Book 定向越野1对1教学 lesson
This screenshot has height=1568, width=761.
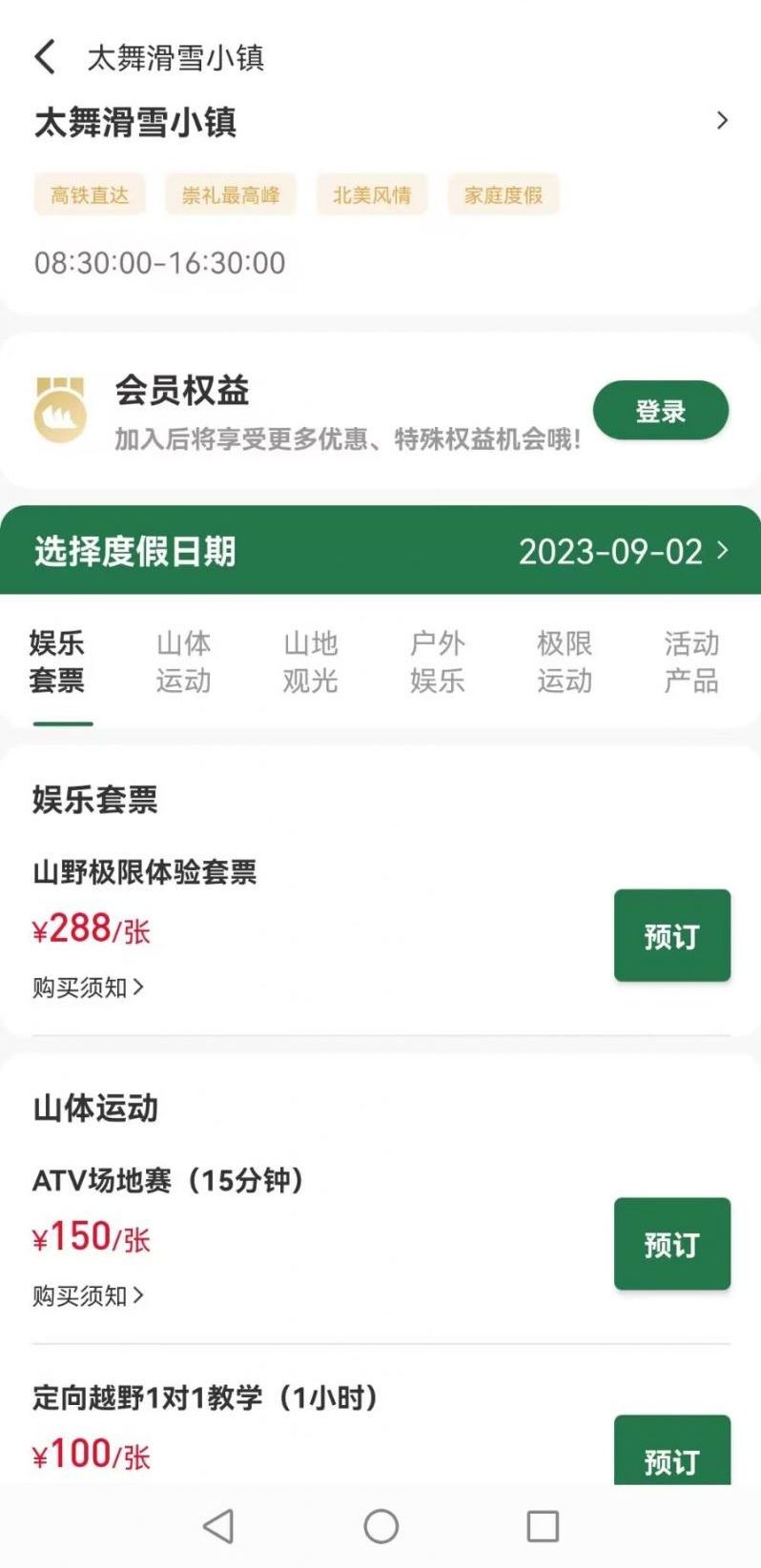pos(671,1454)
